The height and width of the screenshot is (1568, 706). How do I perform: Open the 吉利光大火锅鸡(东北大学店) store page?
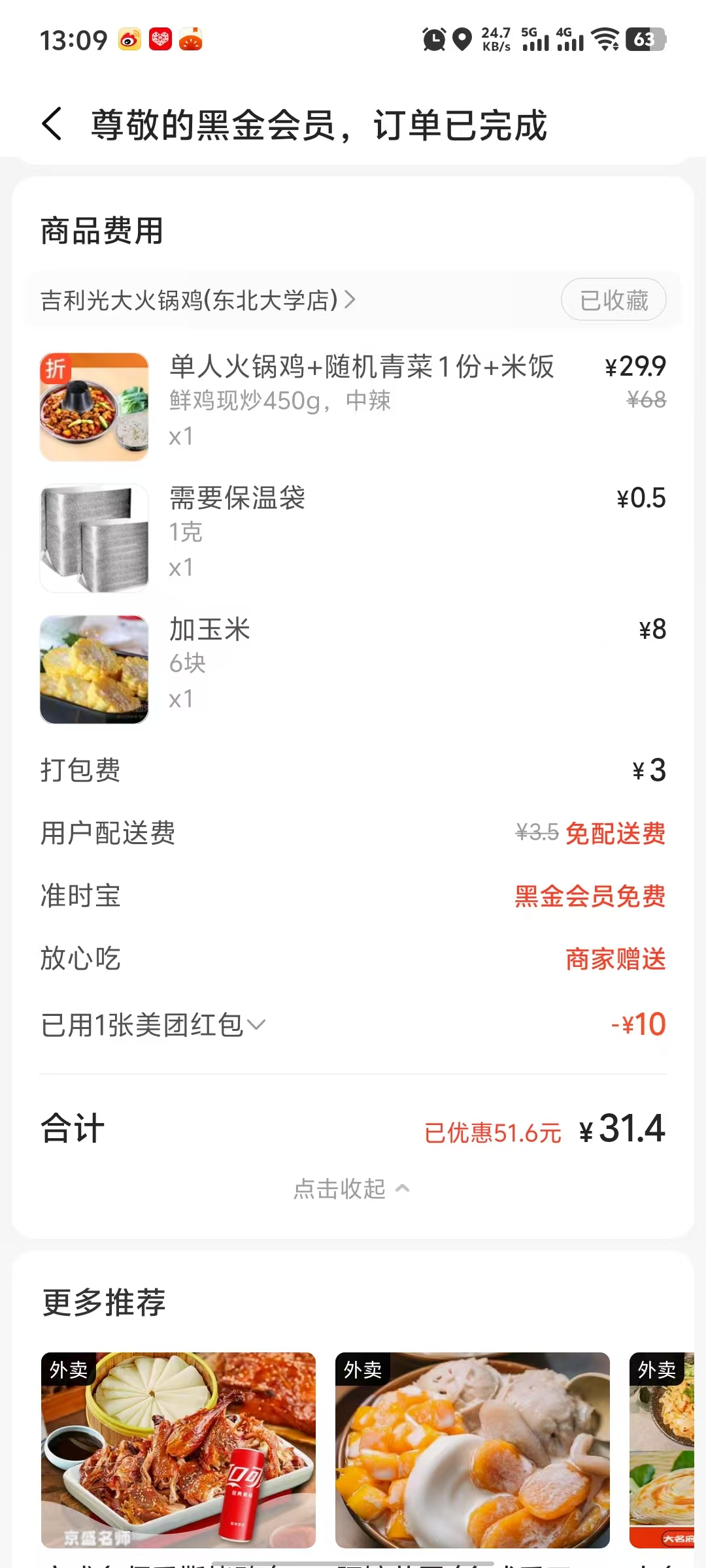[x=197, y=301]
